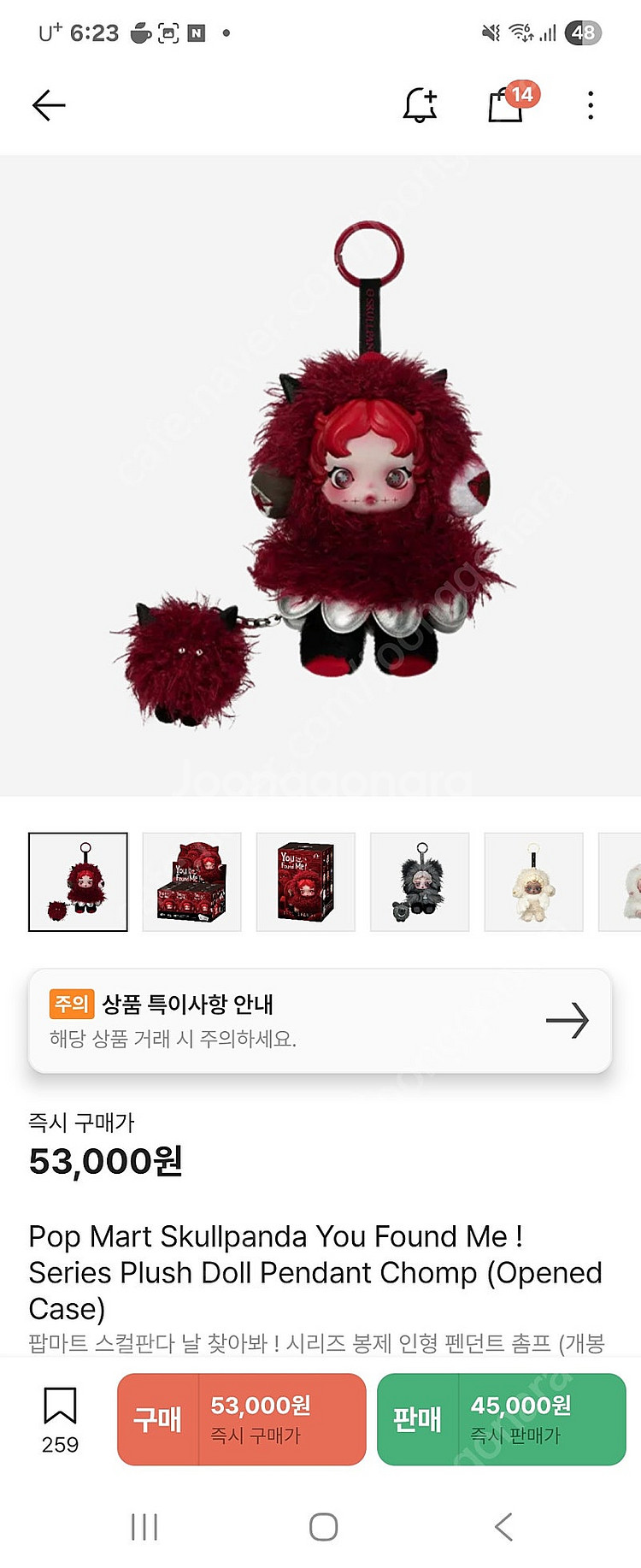Select the single red box thumbnail

[306, 881]
